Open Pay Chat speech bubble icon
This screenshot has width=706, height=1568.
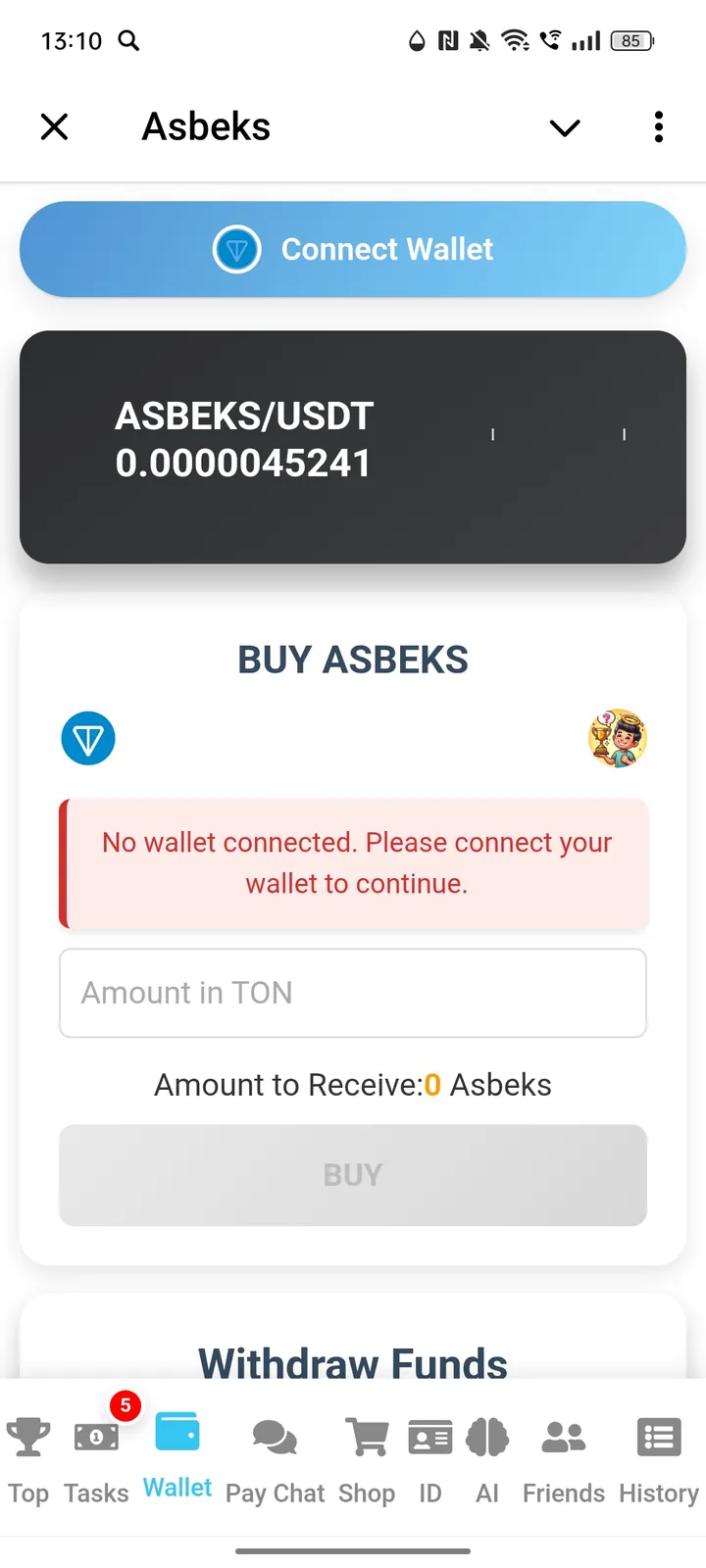[275, 1437]
